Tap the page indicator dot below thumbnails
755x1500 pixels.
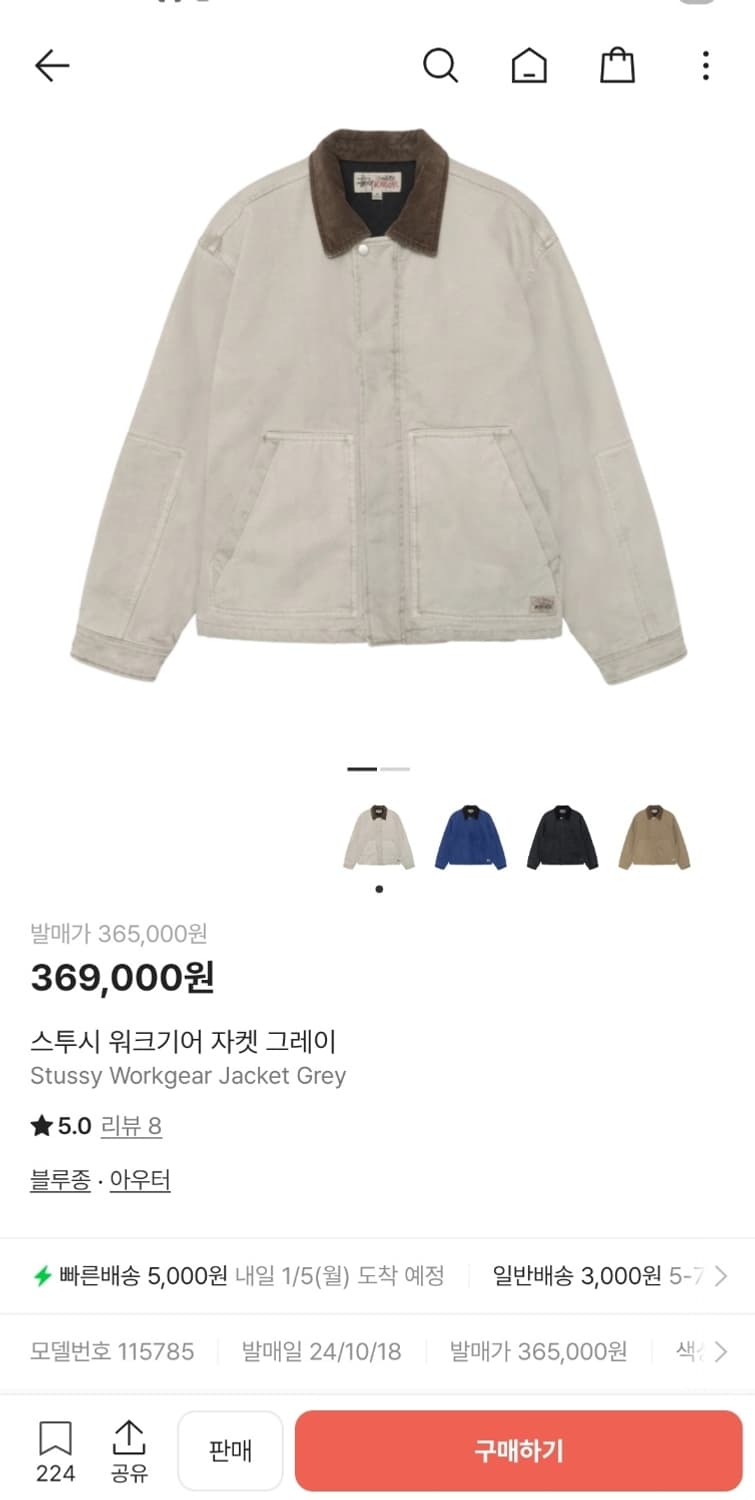tap(377, 889)
